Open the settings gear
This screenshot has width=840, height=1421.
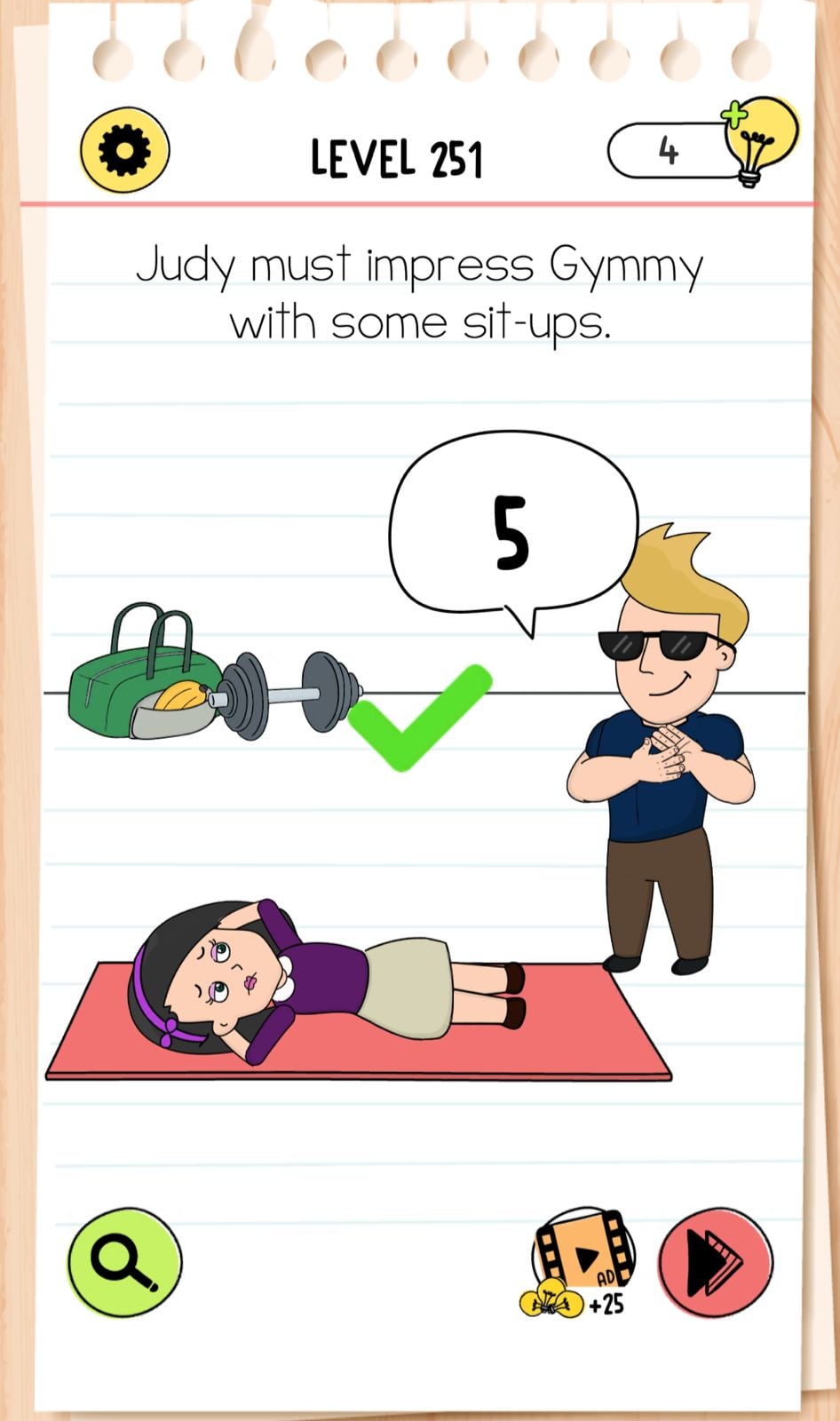point(124,151)
